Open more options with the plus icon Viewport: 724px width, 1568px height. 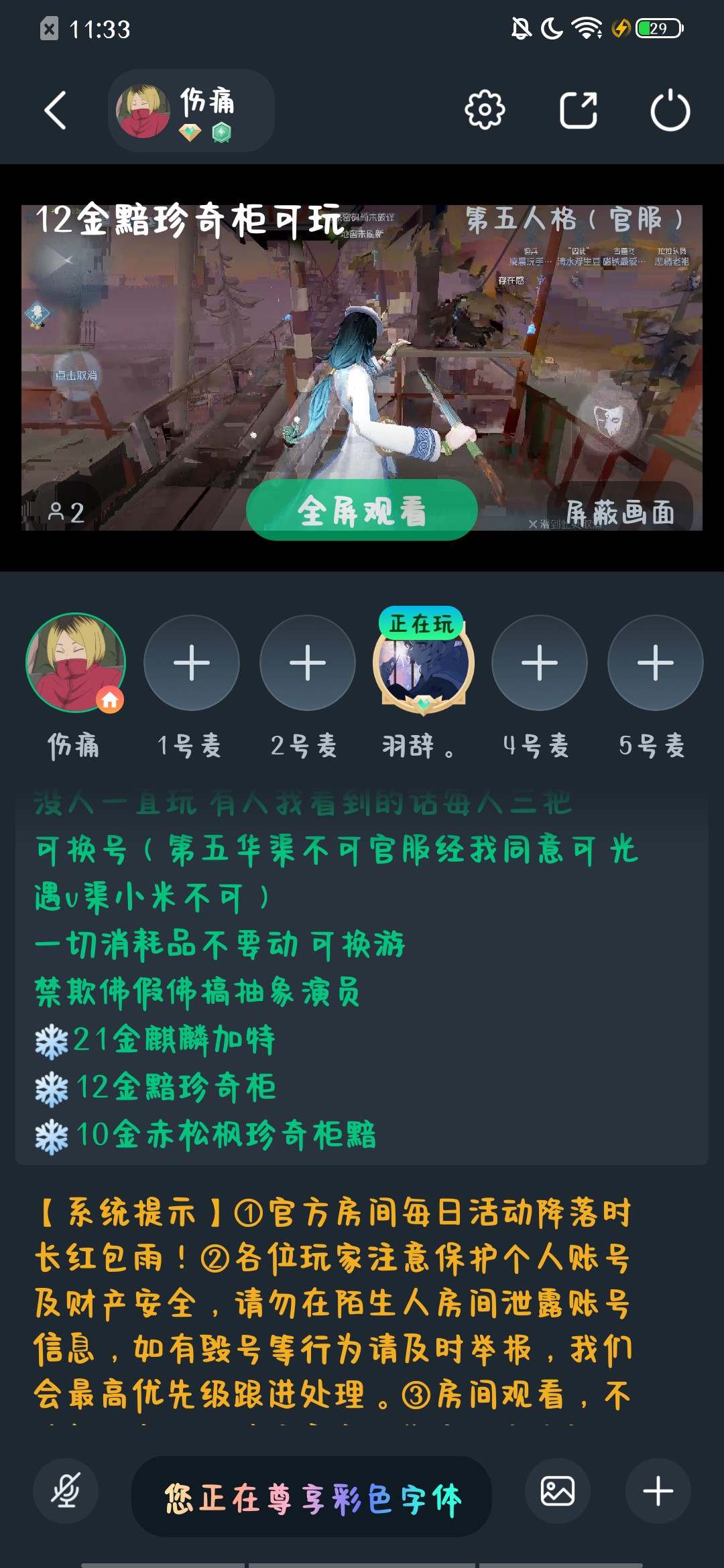pyautogui.click(x=658, y=1491)
